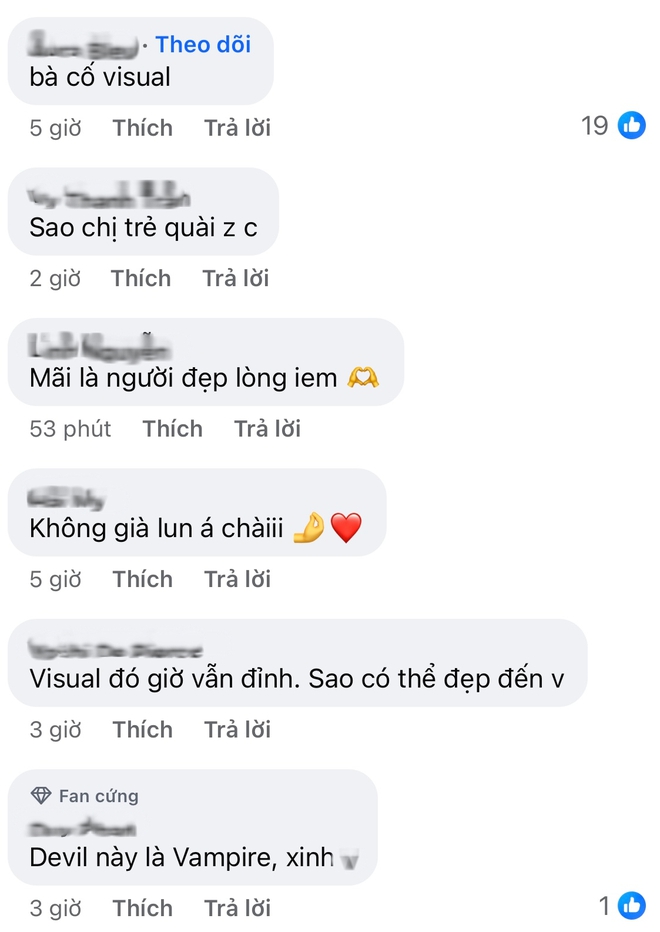Reply to "Sao chị trẻ quài z c"
The image size is (660, 932).
point(236,278)
